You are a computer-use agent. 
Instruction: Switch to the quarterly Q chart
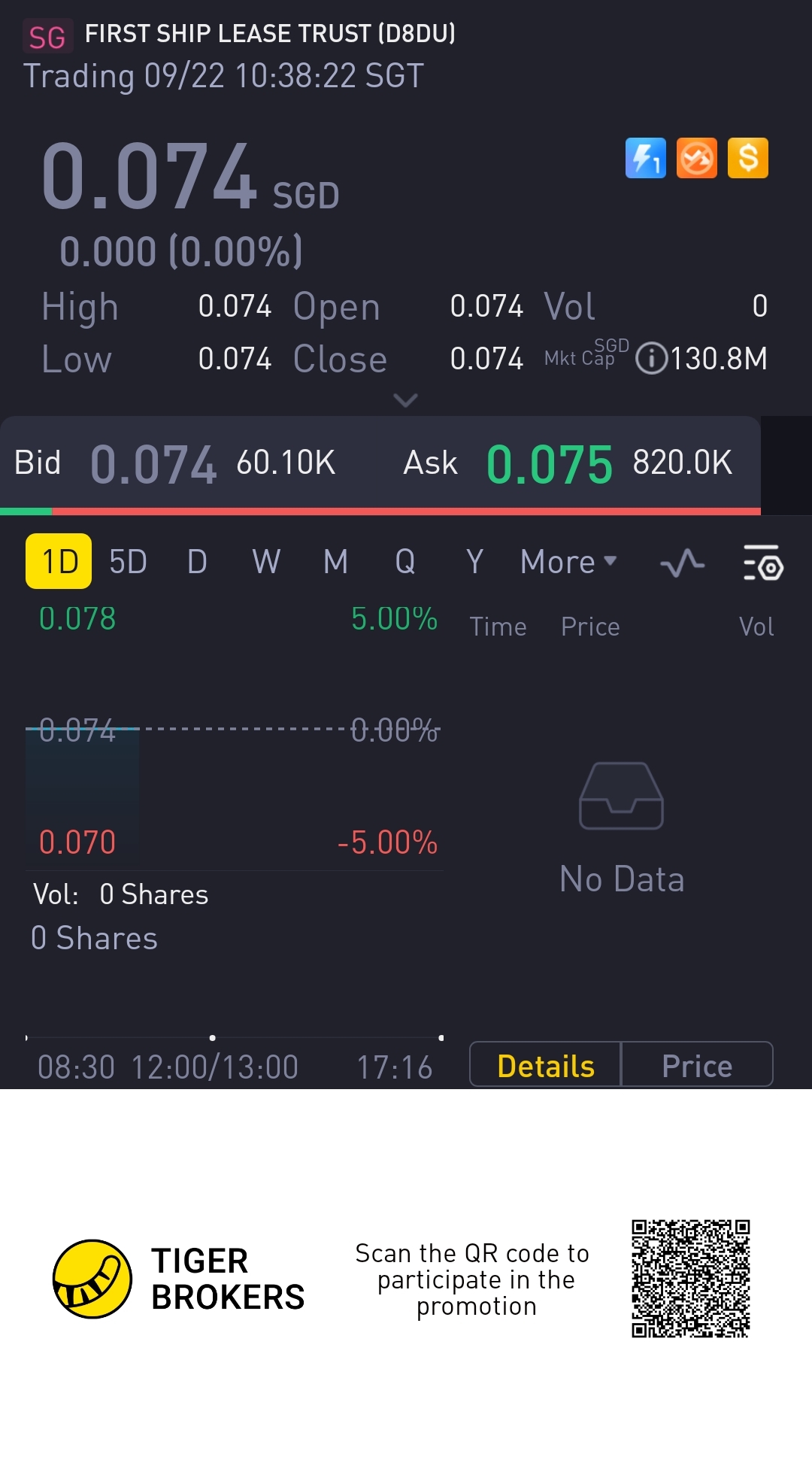404,561
